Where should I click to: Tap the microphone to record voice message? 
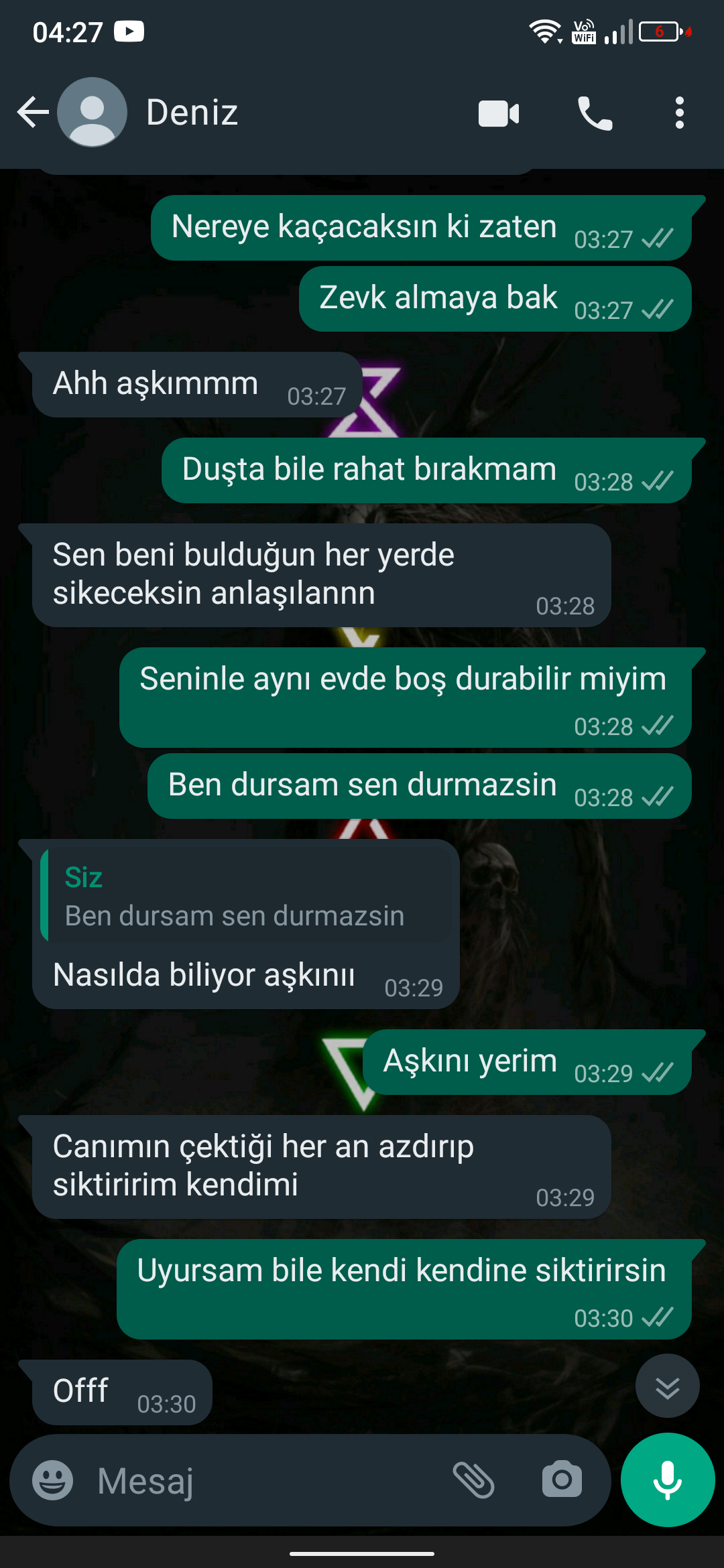(667, 1480)
